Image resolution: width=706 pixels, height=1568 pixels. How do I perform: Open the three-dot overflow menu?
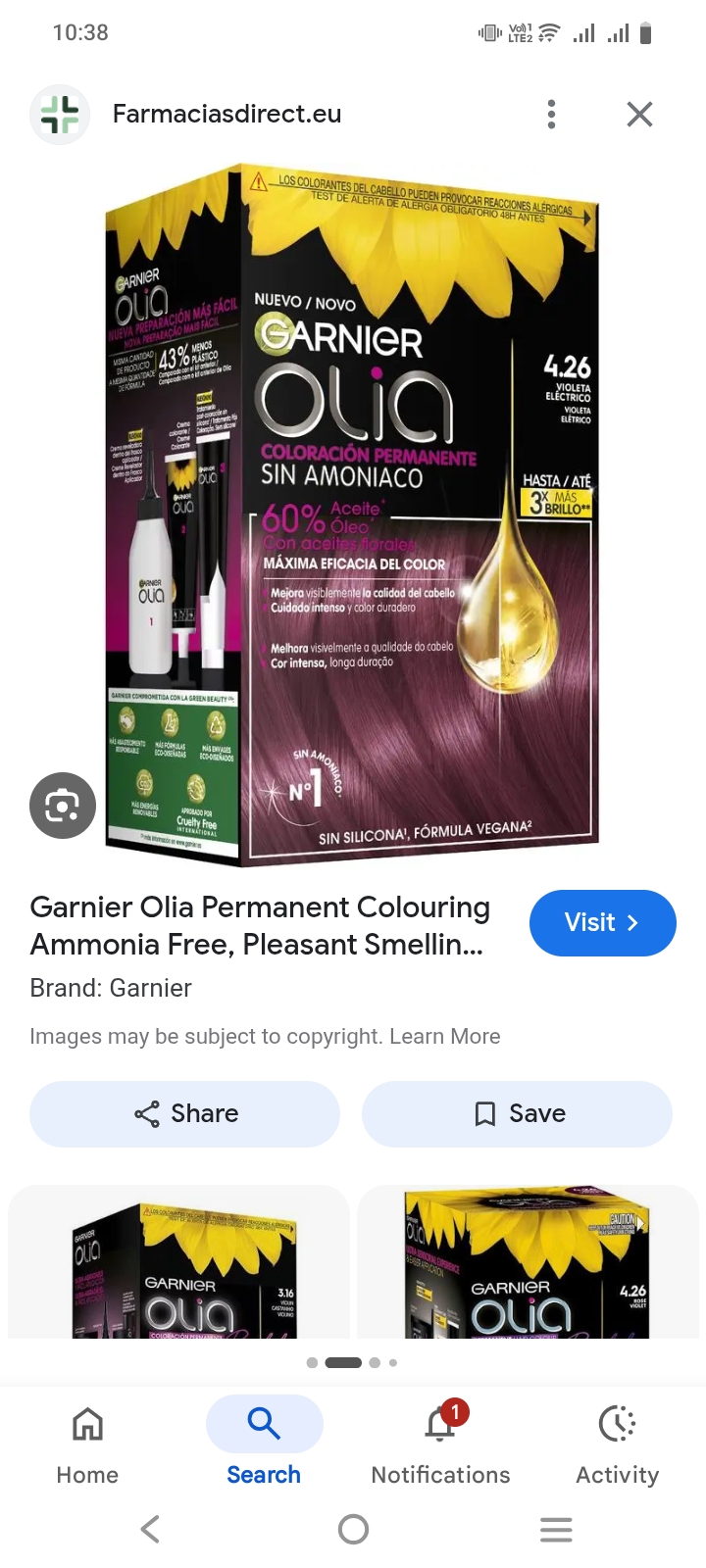(x=552, y=115)
